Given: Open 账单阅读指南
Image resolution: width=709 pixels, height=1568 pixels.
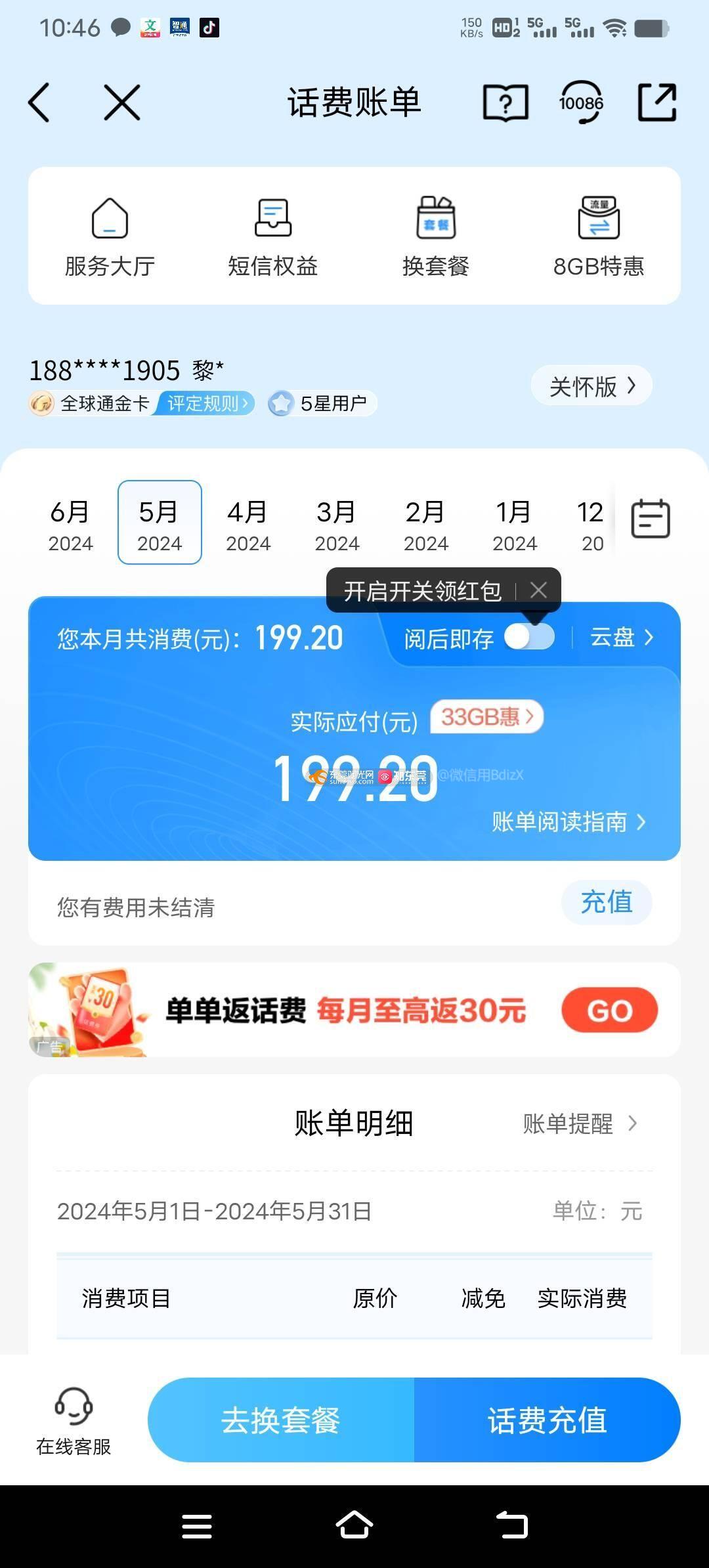Looking at the screenshot, I should tap(569, 821).
